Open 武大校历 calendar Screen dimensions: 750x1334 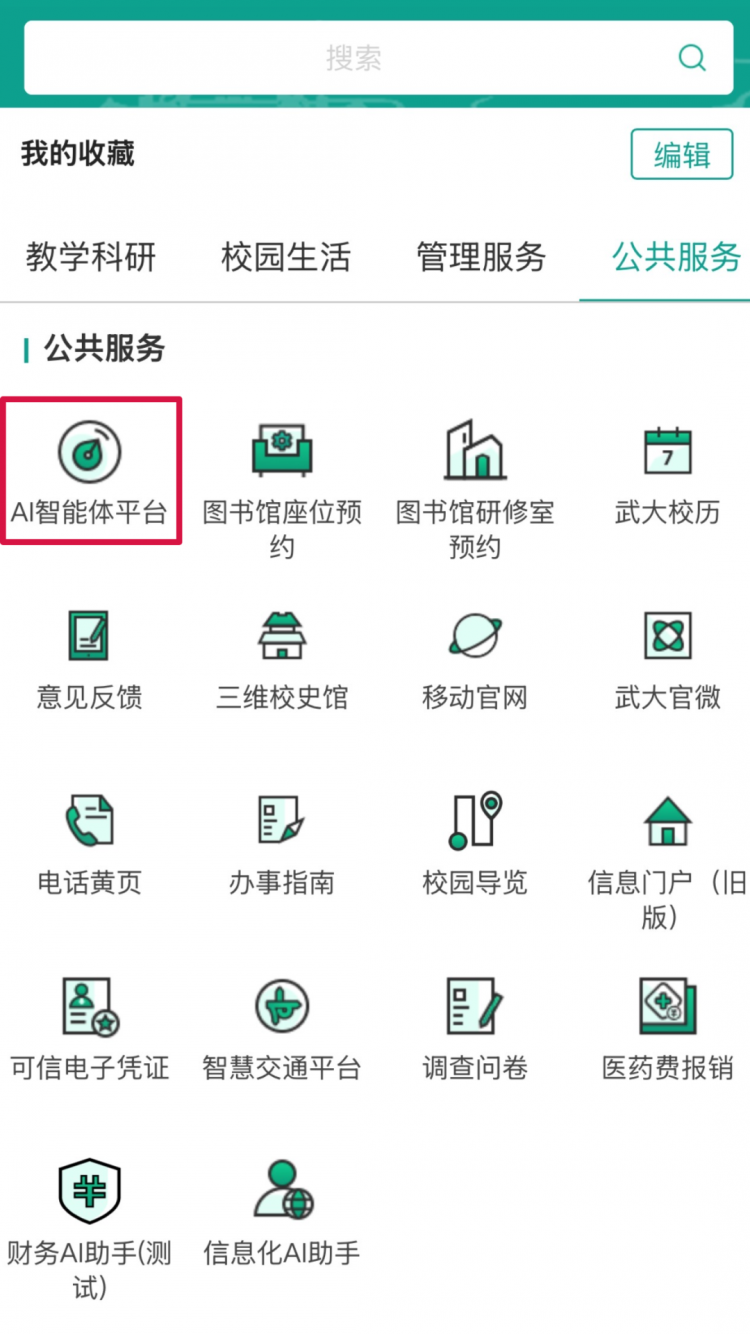tap(667, 471)
